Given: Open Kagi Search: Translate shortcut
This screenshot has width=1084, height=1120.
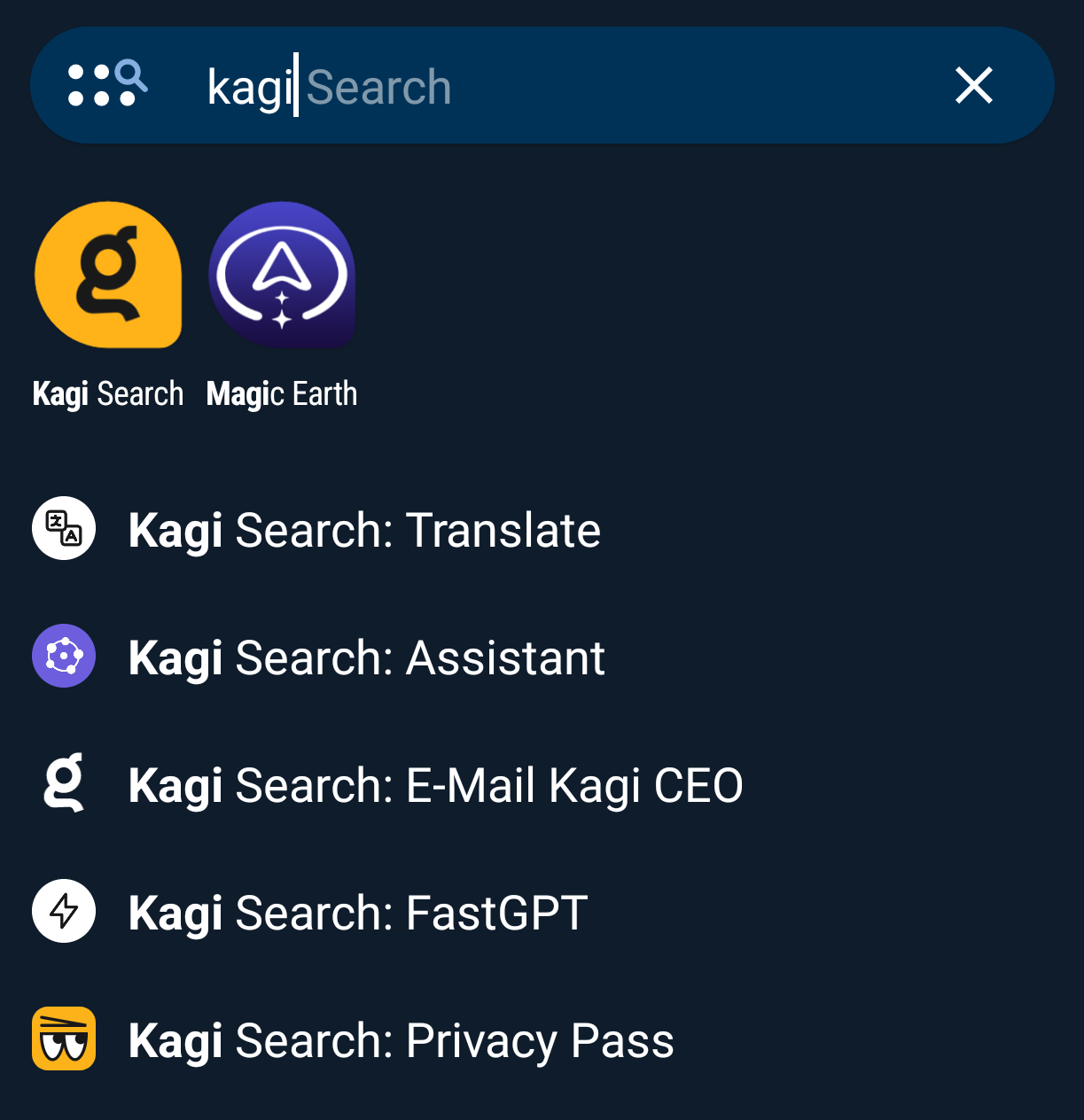Looking at the screenshot, I should click(364, 530).
